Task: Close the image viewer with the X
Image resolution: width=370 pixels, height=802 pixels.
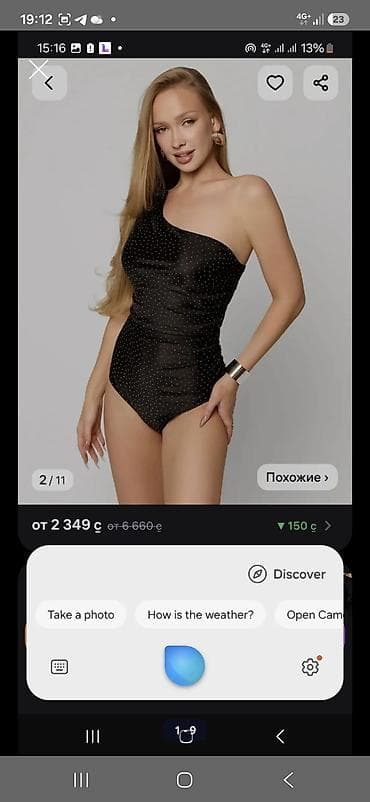Action: click(38, 70)
